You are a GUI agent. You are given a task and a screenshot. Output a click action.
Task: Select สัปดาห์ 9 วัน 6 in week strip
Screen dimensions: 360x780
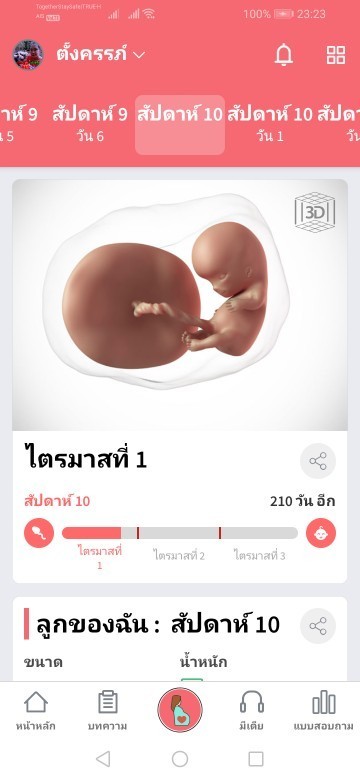pos(90,124)
